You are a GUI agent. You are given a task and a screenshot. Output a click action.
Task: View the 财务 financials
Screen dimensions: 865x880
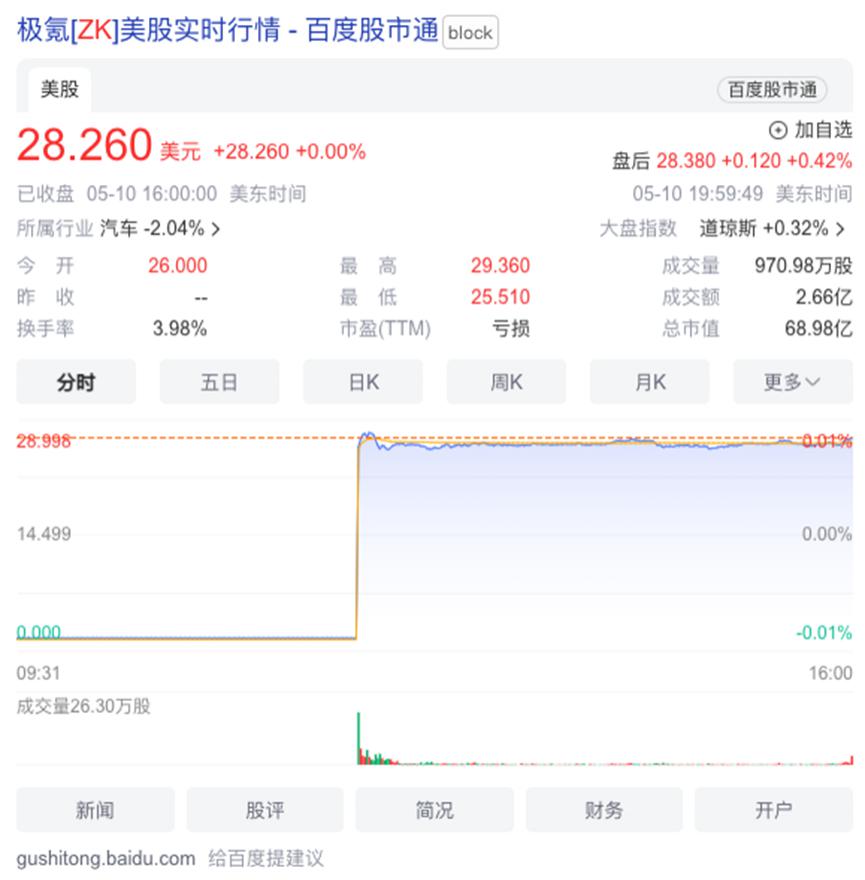(x=604, y=810)
